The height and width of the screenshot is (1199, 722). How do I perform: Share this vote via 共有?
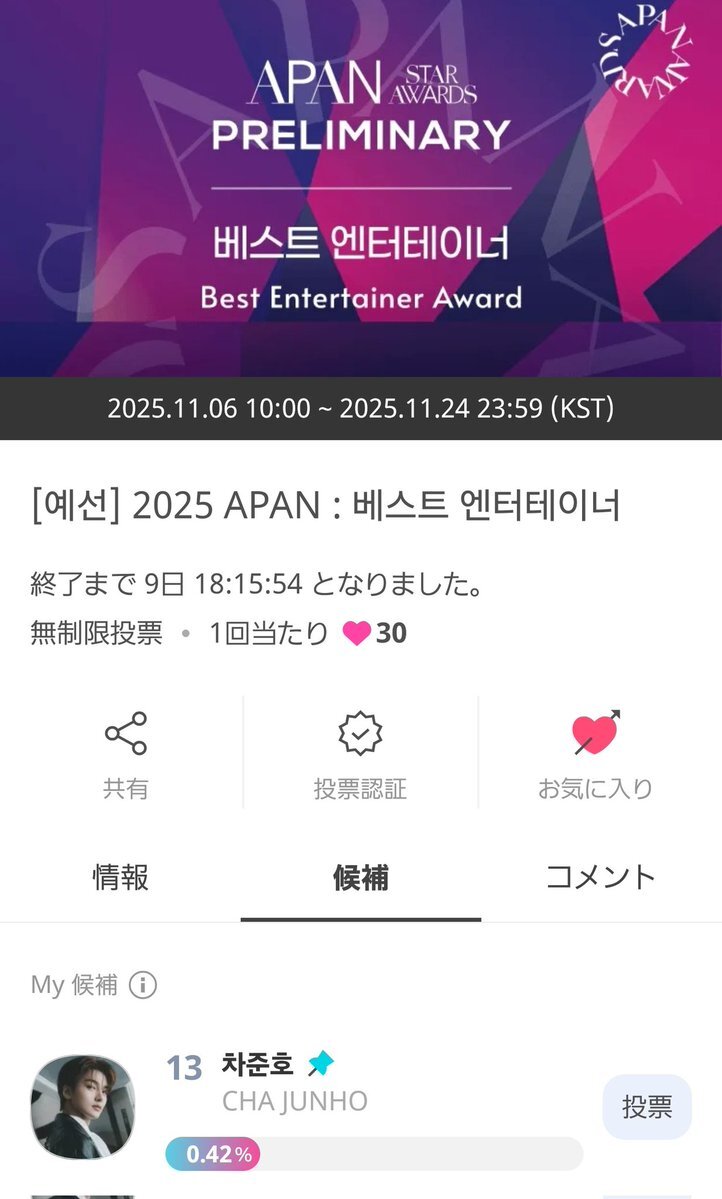(x=125, y=754)
